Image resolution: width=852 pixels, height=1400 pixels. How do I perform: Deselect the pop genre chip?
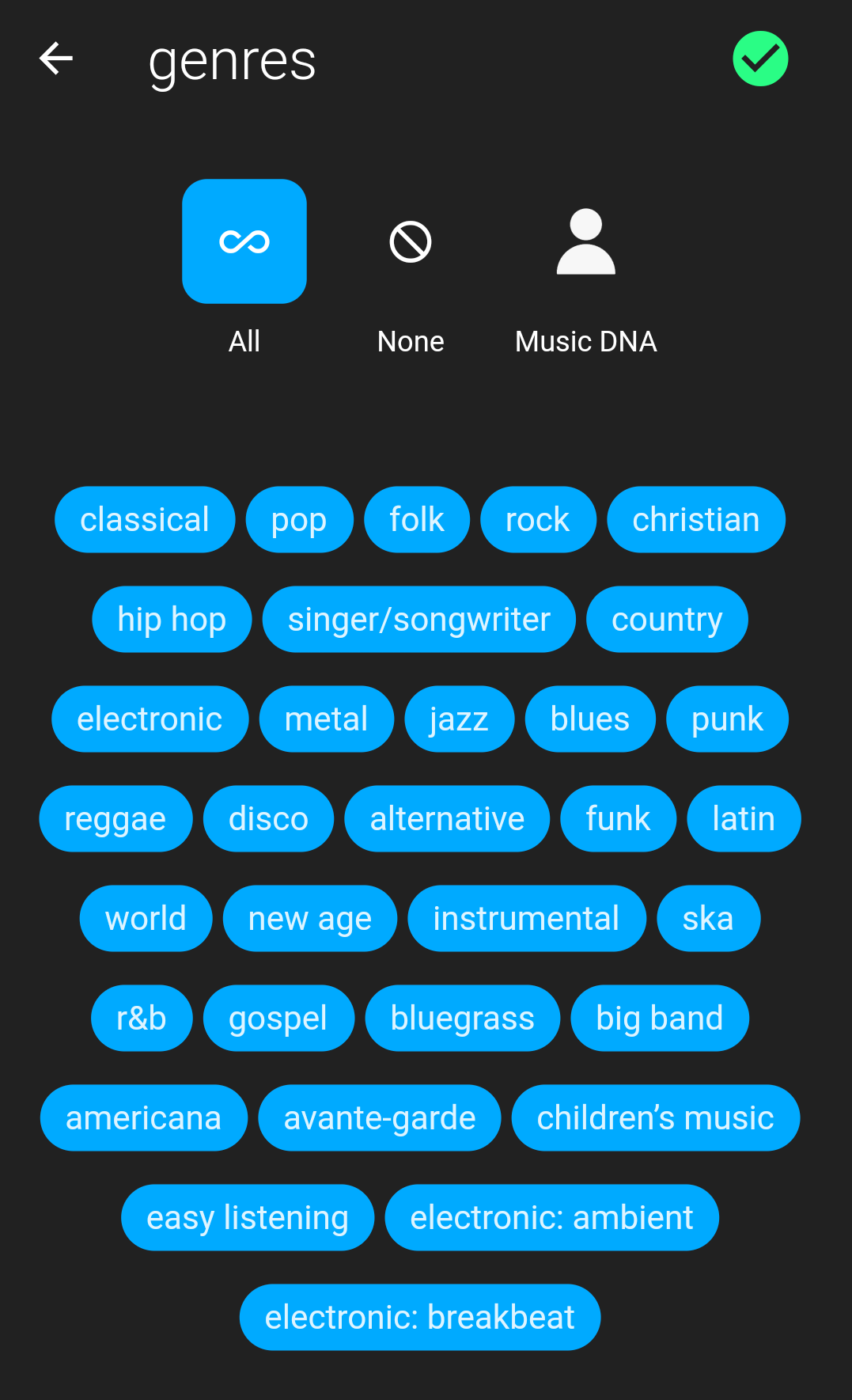tap(299, 520)
